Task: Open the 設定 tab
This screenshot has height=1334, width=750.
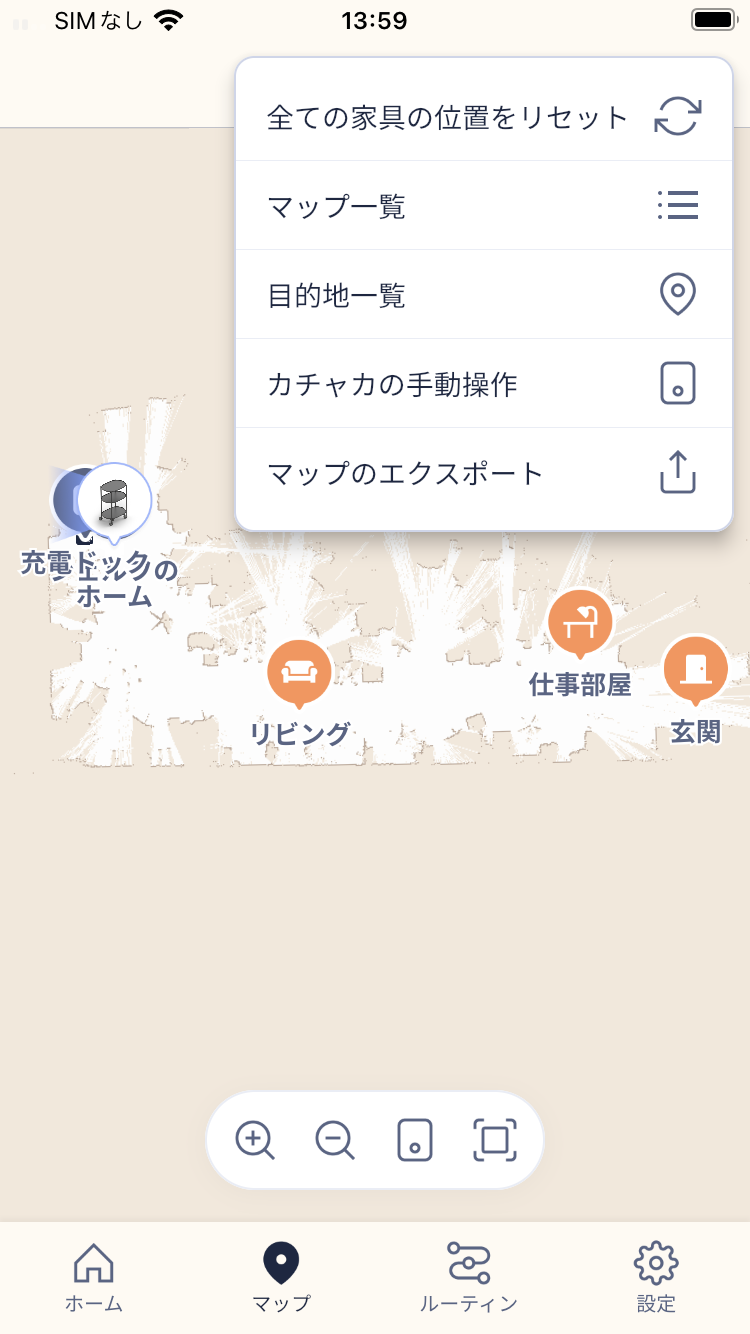Action: (656, 1277)
